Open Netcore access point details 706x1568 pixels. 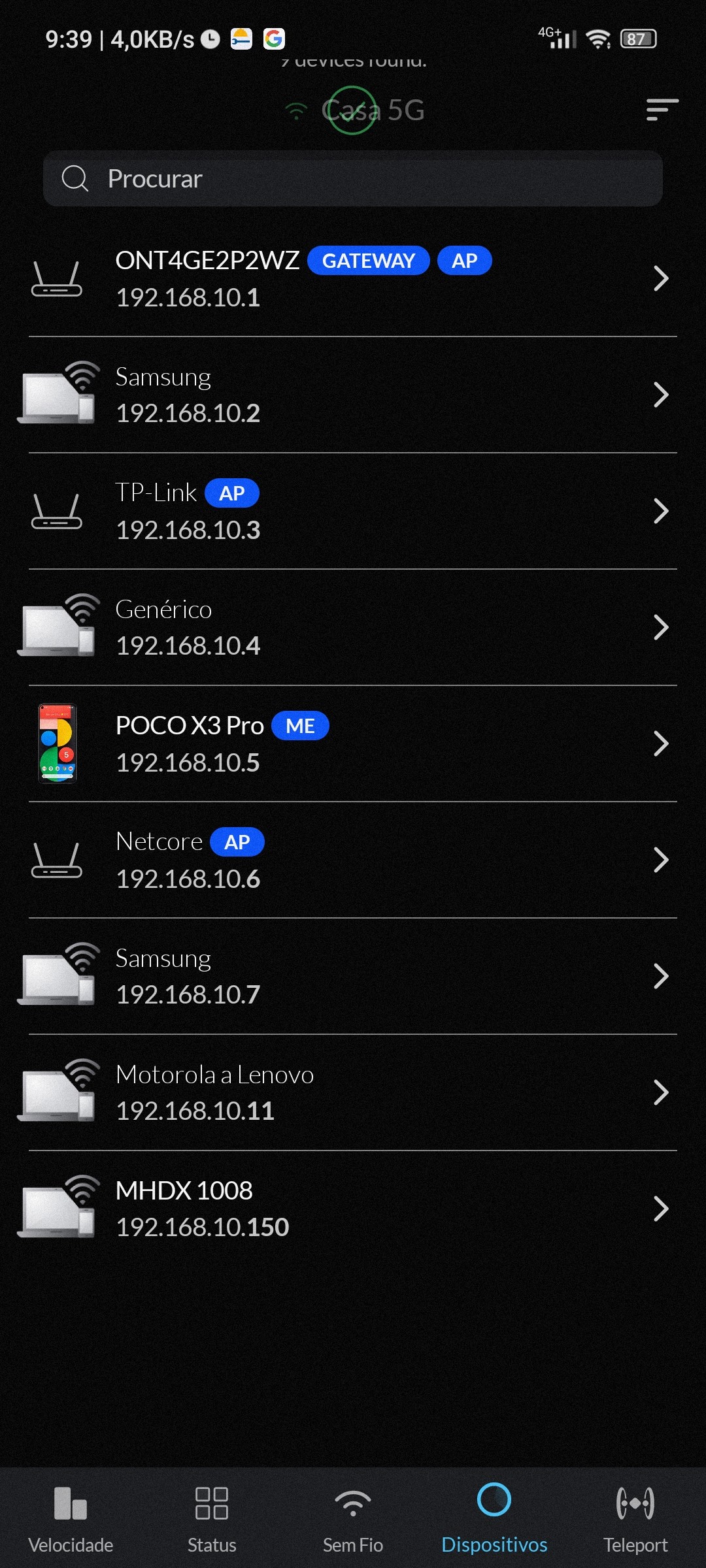click(353, 860)
